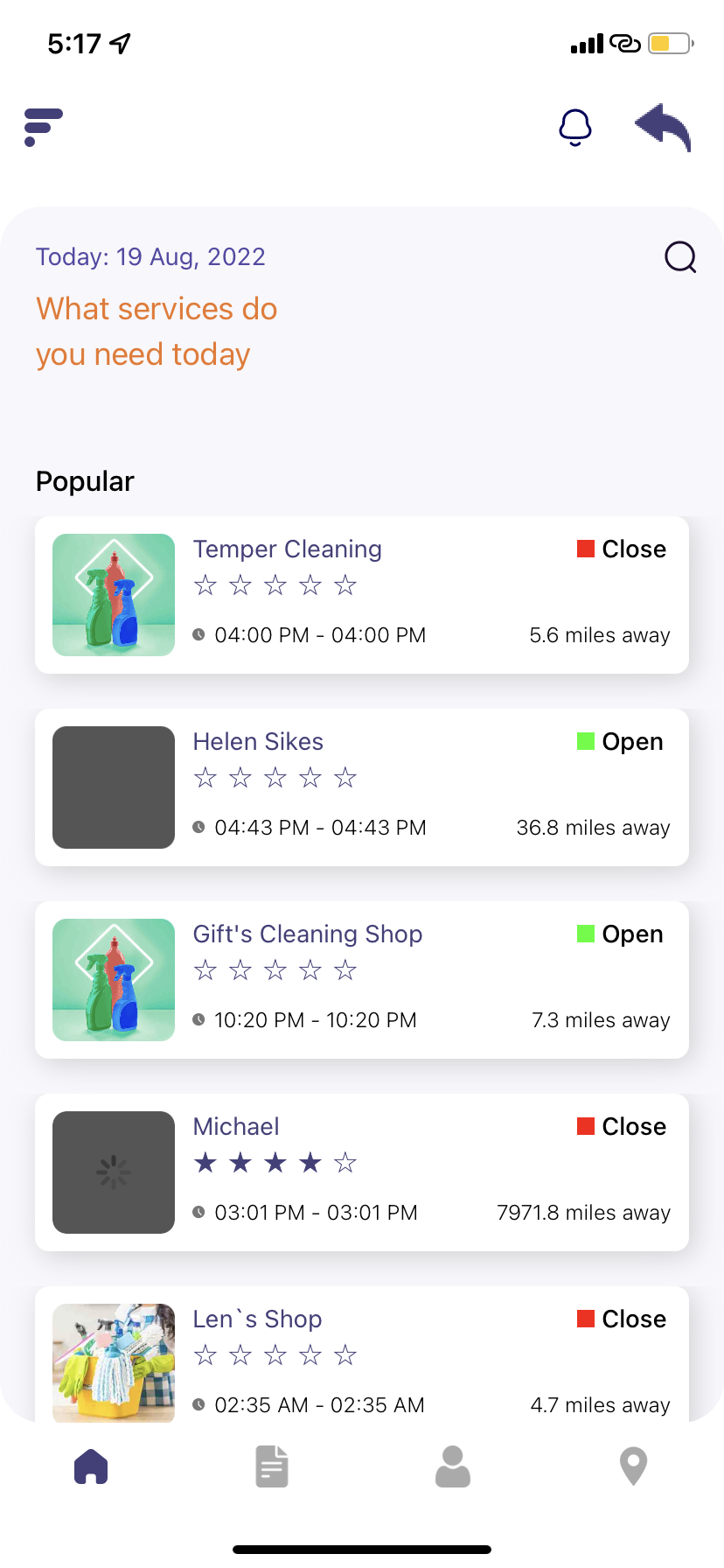Select the Len`s Shop entry
Image resolution: width=724 pixels, height=1568 pixels.
point(257,1319)
